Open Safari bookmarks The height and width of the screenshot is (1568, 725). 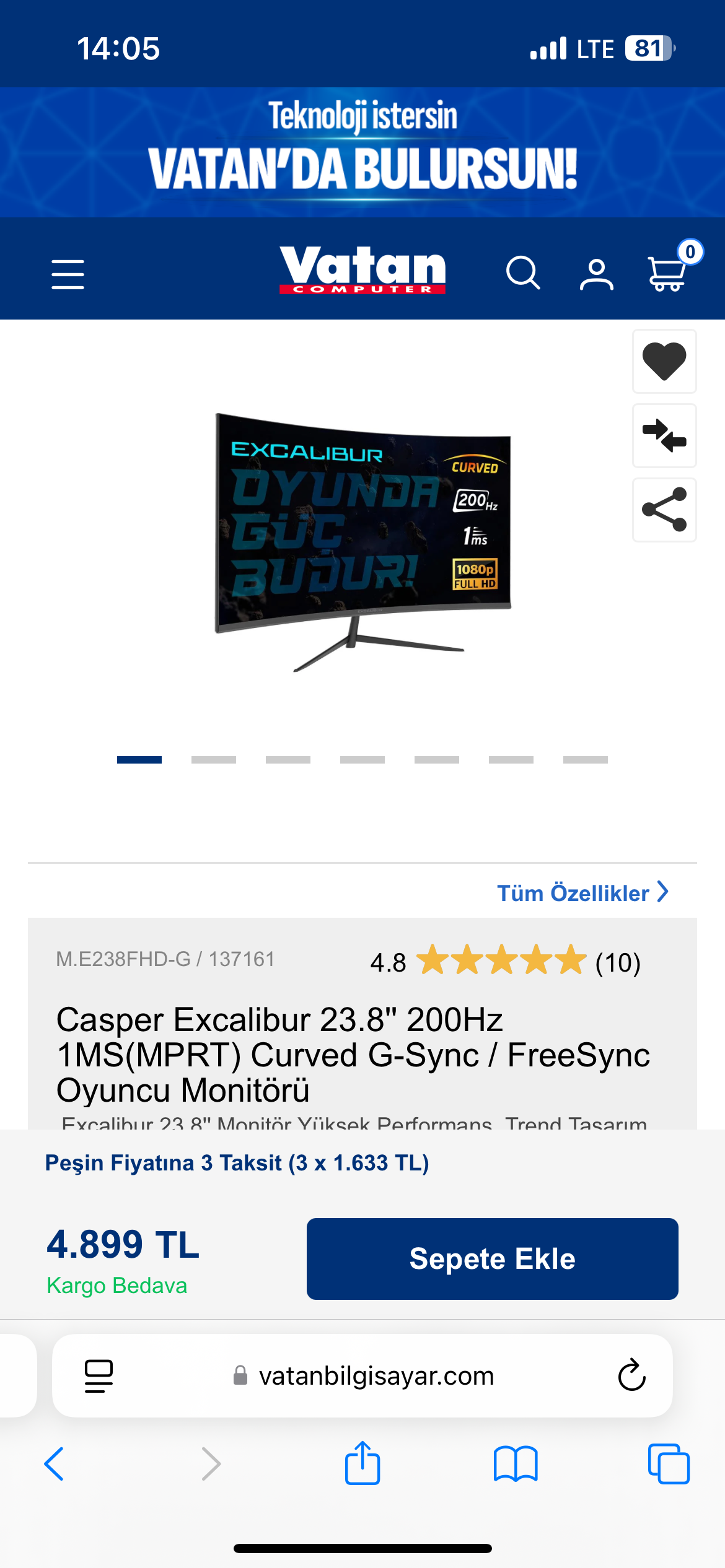[516, 1464]
